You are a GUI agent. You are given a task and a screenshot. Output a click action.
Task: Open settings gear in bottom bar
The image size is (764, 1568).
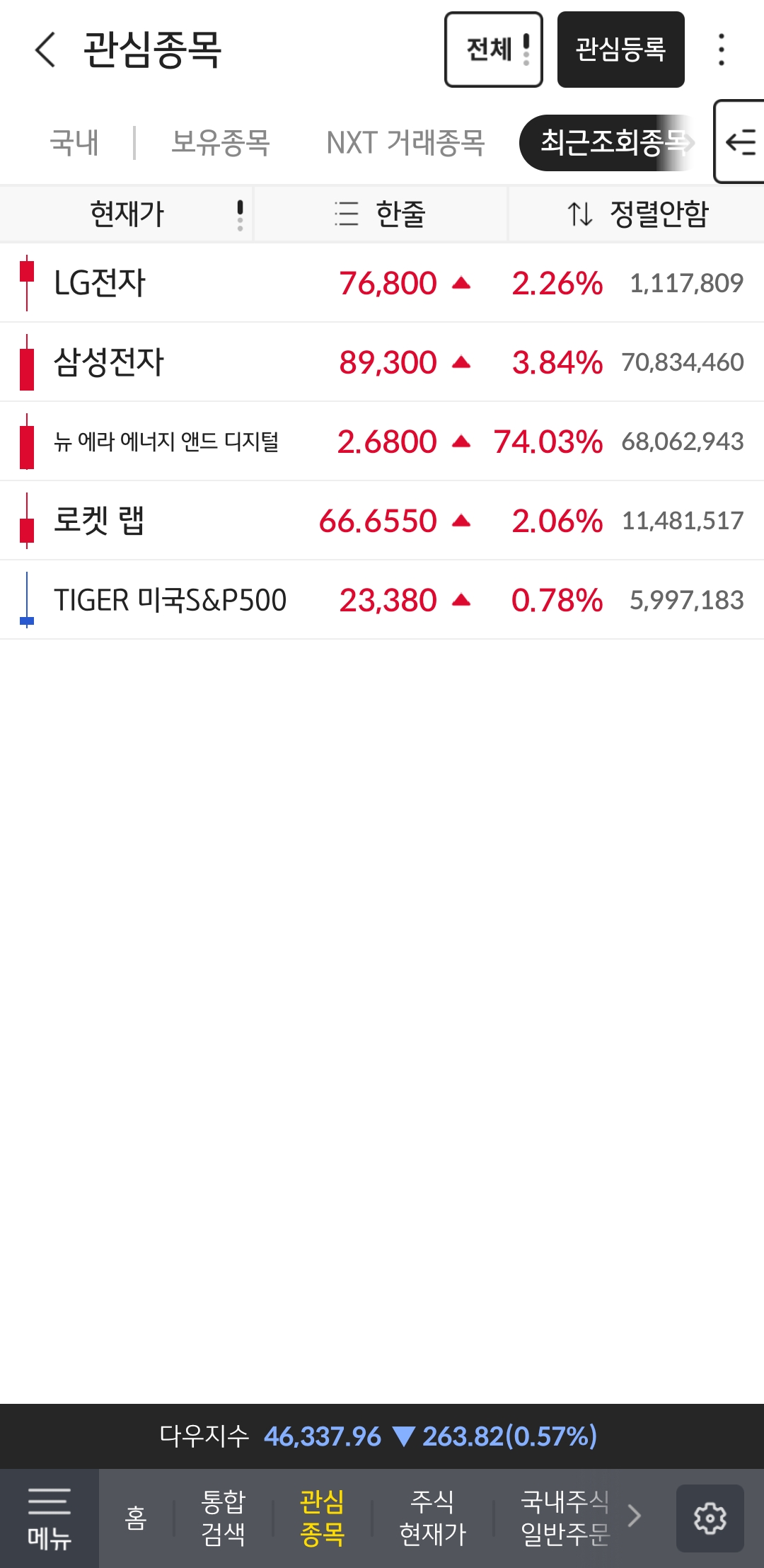click(x=710, y=1518)
